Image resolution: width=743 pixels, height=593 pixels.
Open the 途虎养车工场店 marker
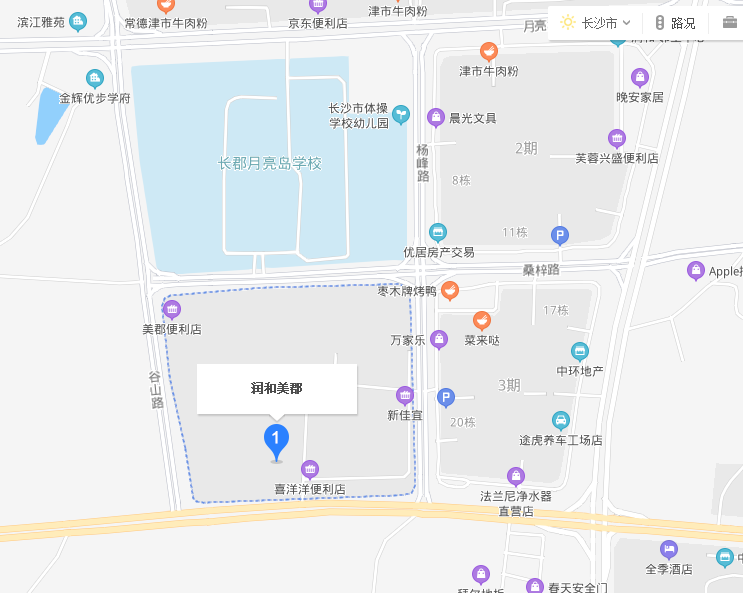pos(561,420)
